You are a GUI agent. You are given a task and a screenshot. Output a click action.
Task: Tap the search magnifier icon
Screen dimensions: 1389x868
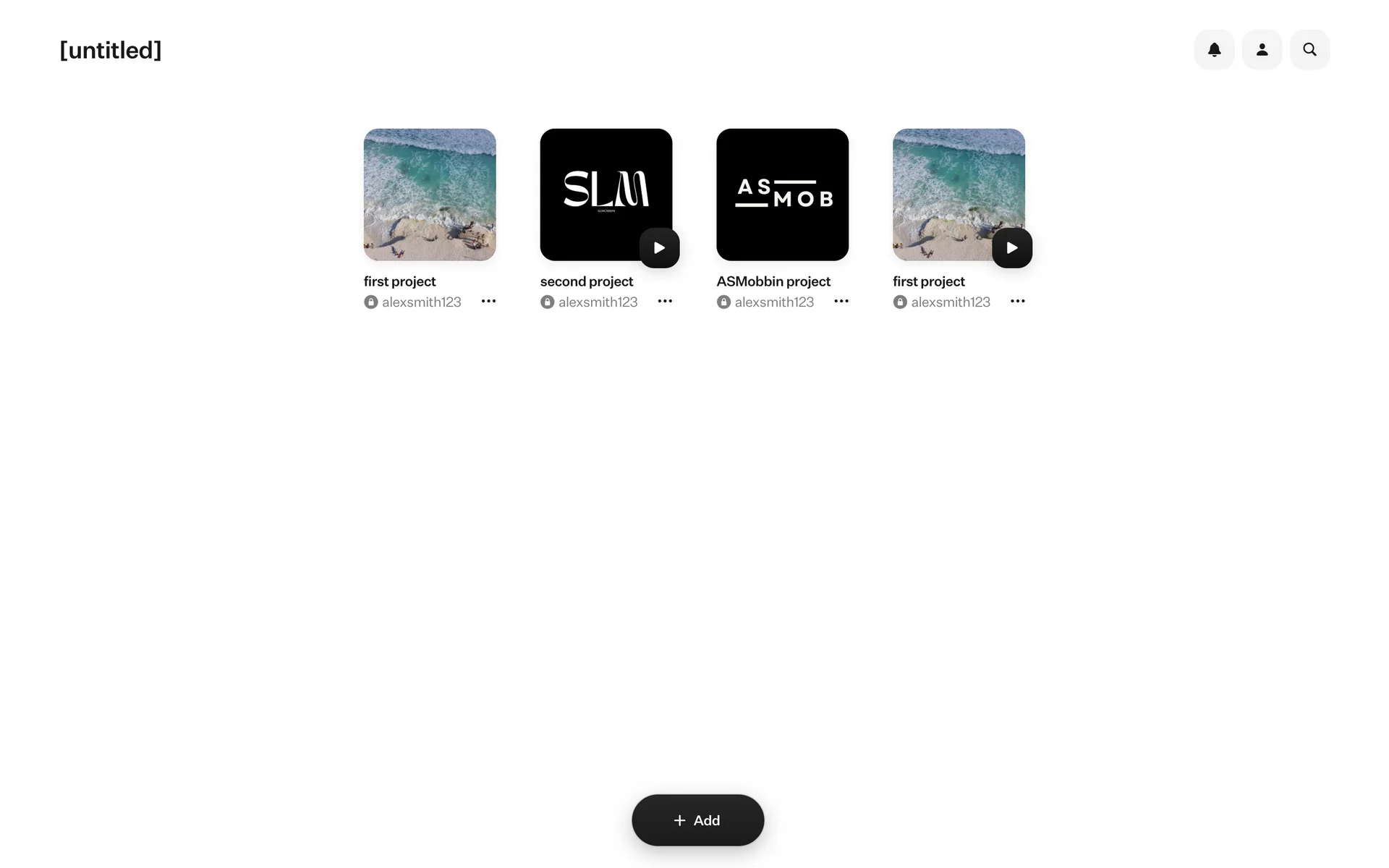point(1309,50)
